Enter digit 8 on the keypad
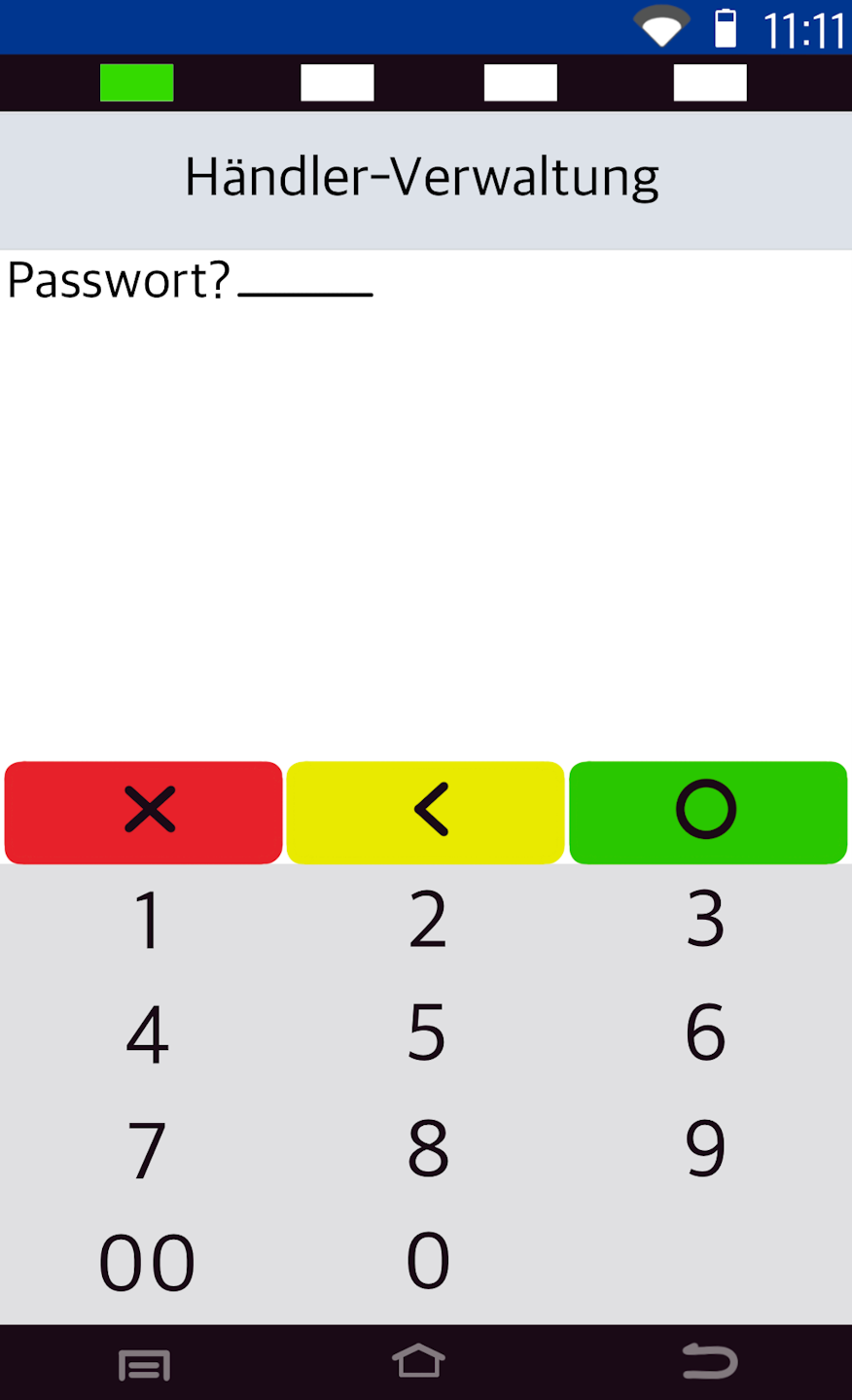This screenshot has width=852, height=1400. coord(428,1149)
